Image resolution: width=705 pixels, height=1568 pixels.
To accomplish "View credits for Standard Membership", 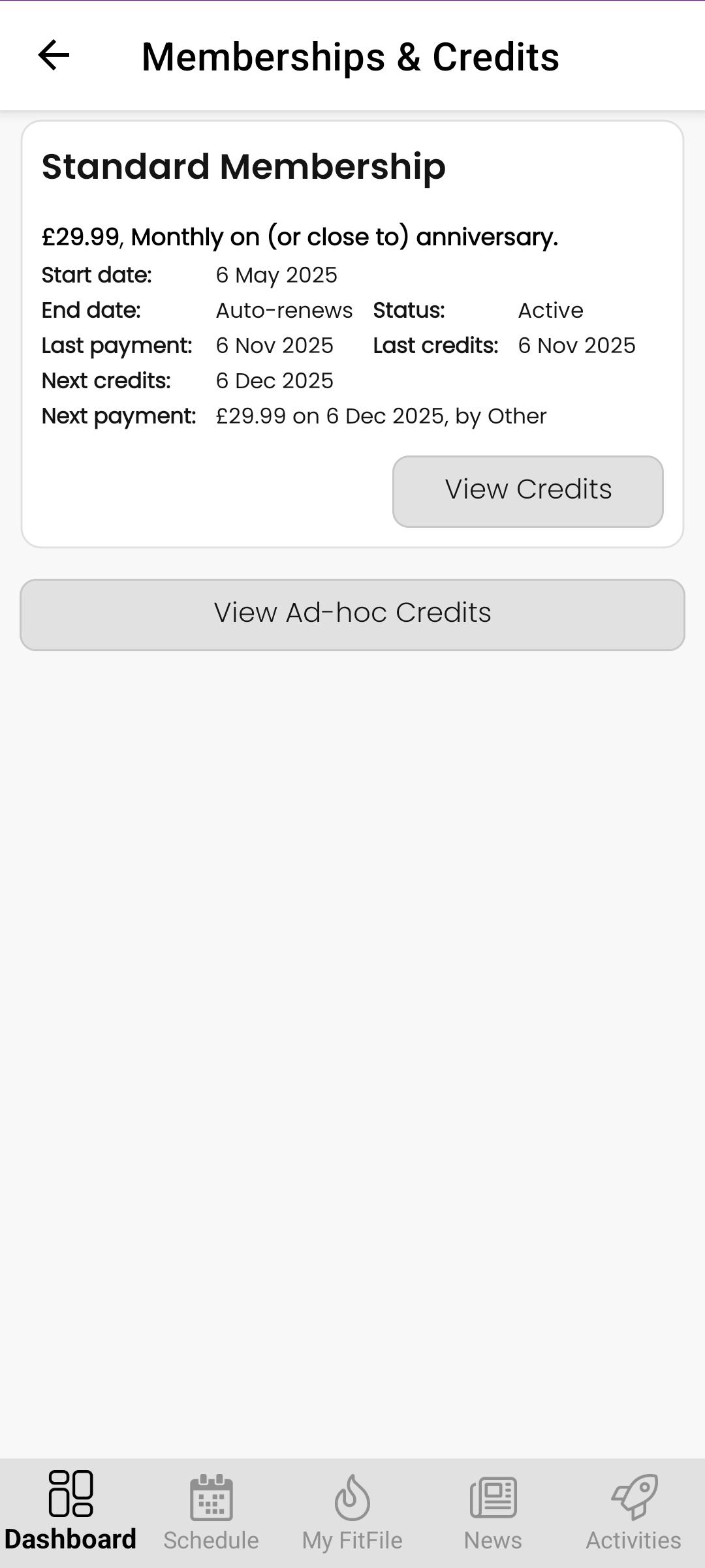I will [x=527, y=491].
